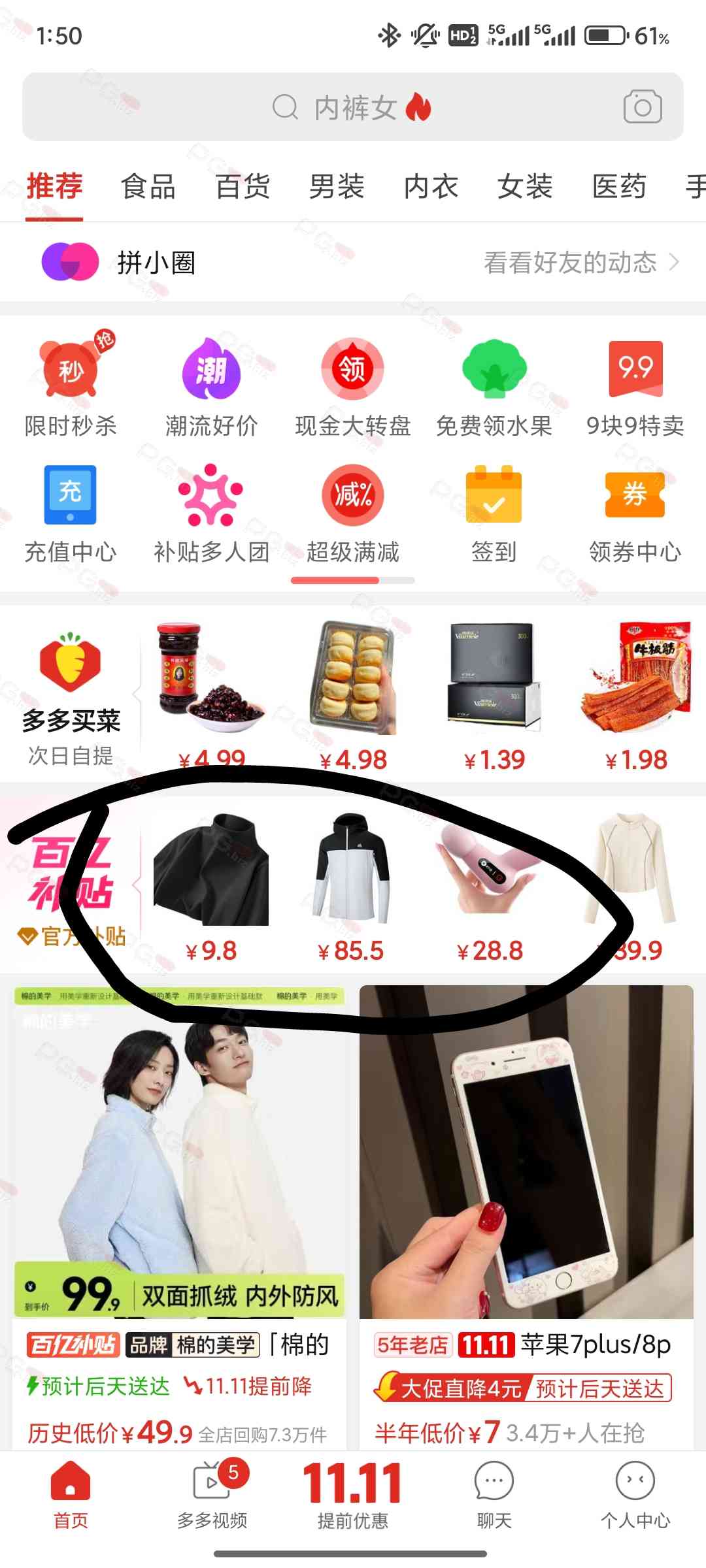Open camera image search

tap(642, 107)
